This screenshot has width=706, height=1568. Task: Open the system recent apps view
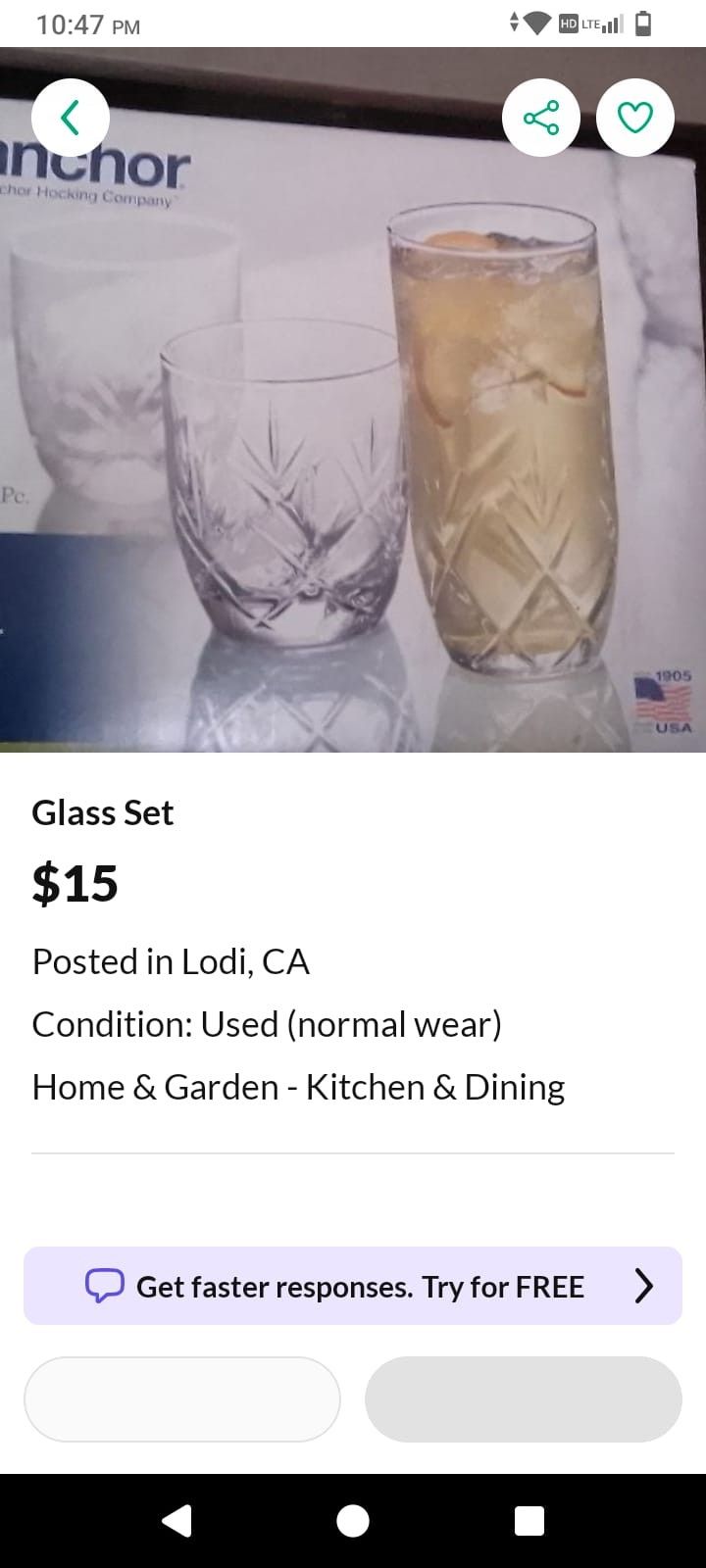[529, 1520]
